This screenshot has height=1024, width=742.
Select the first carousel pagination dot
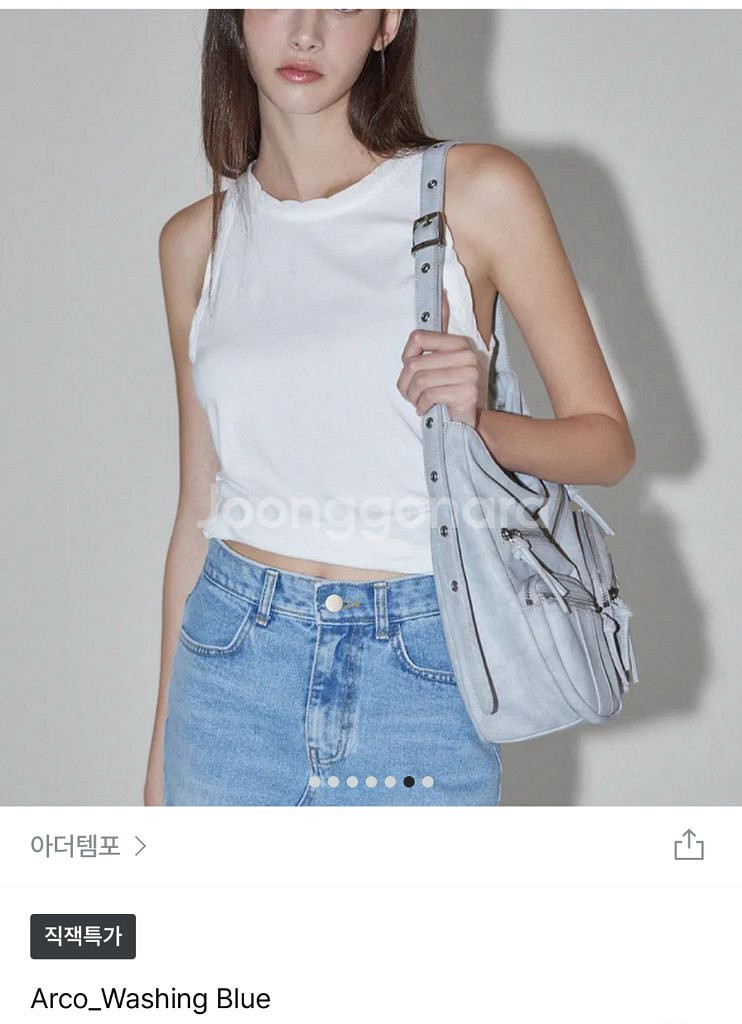coord(314,780)
